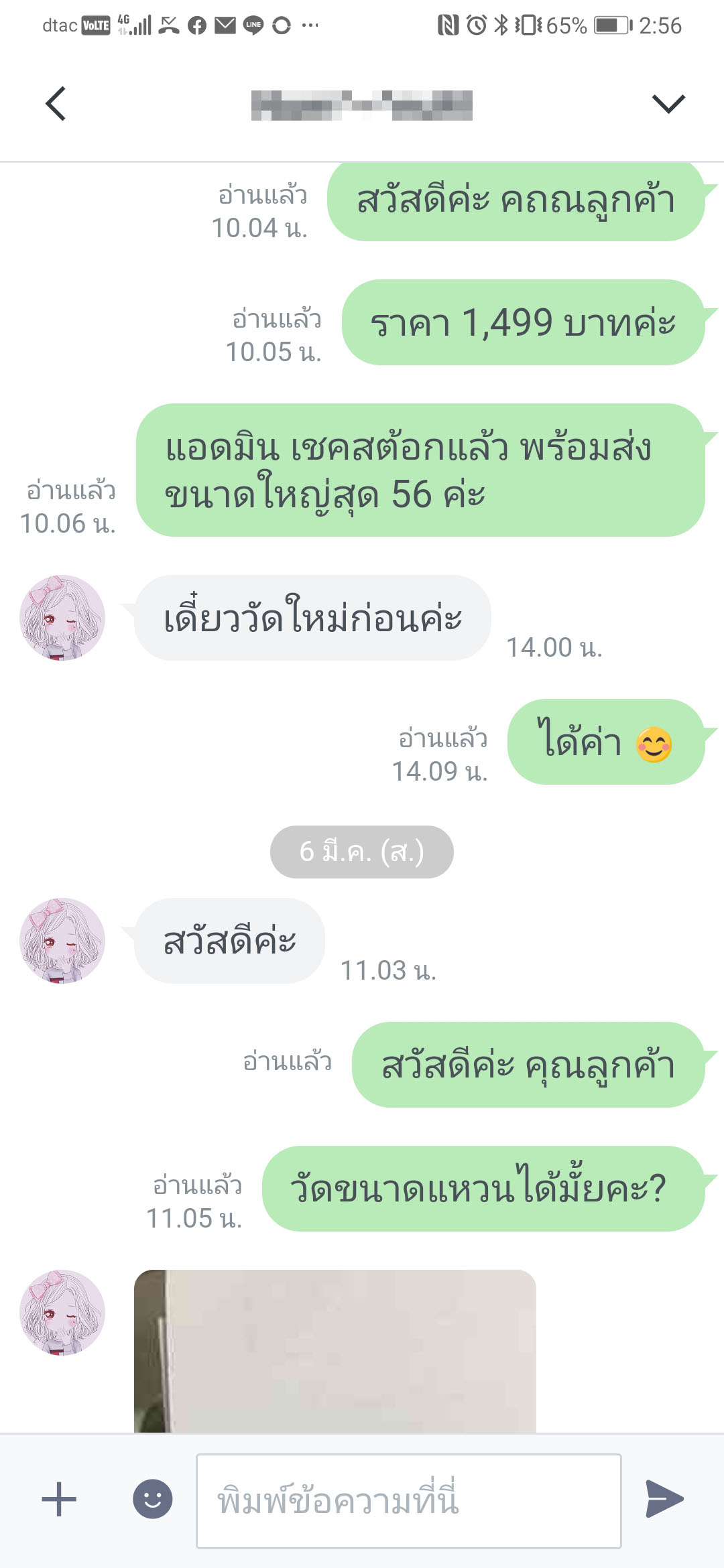The image size is (724, 1568).
Task: Open the received photo in chat
Action: [335, 1351]
